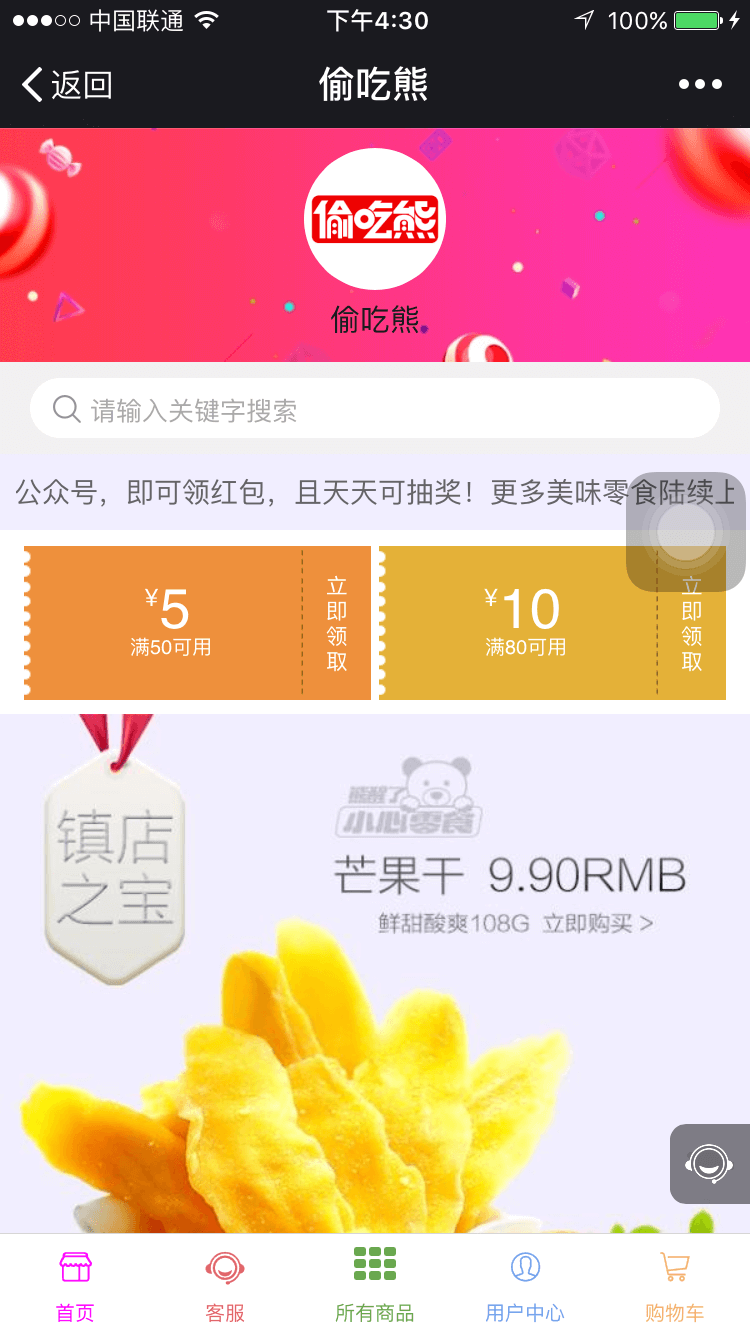Open the floating customer service headset icon

click(709, 1164)
